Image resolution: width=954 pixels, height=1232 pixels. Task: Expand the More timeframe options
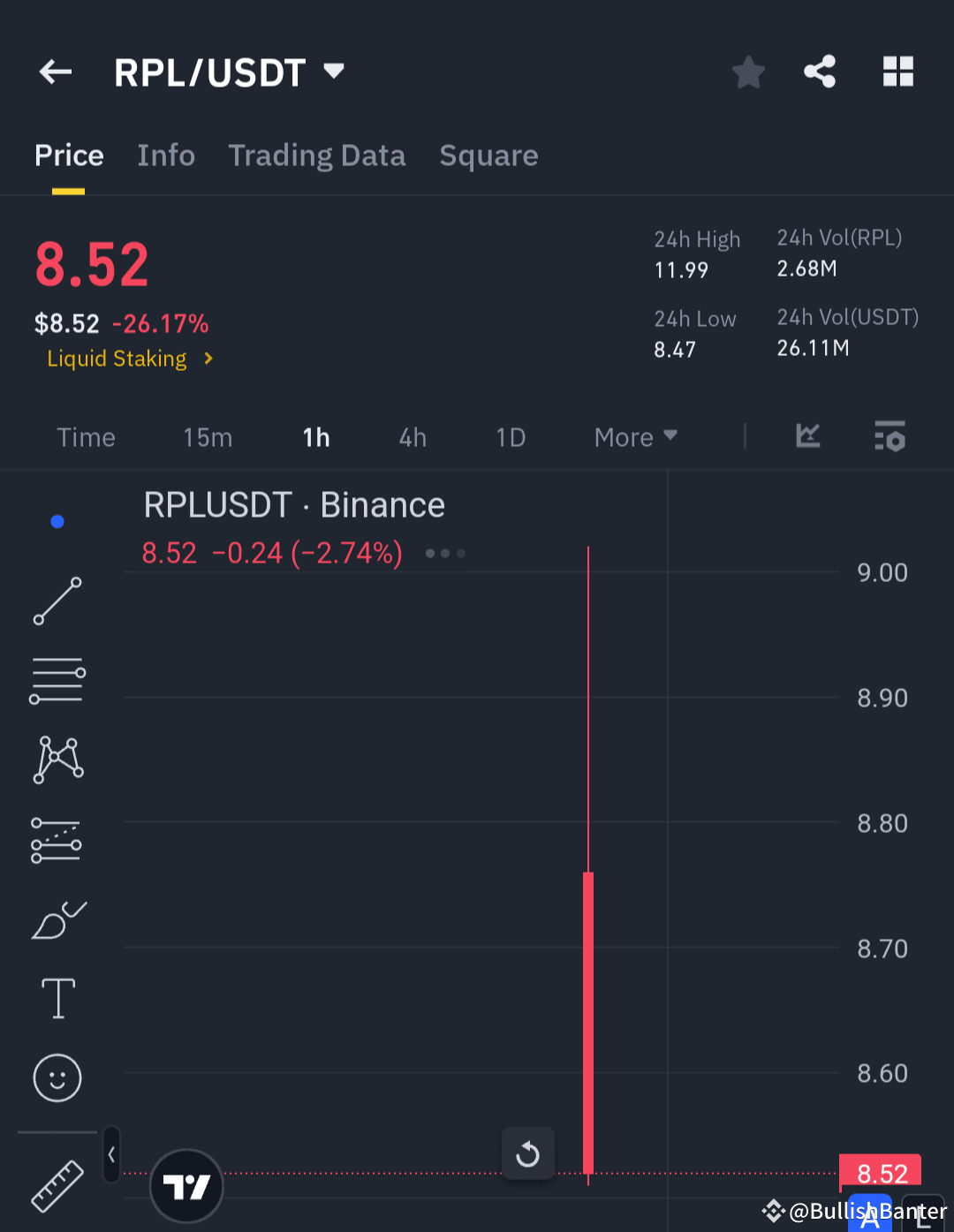(634, 437)
